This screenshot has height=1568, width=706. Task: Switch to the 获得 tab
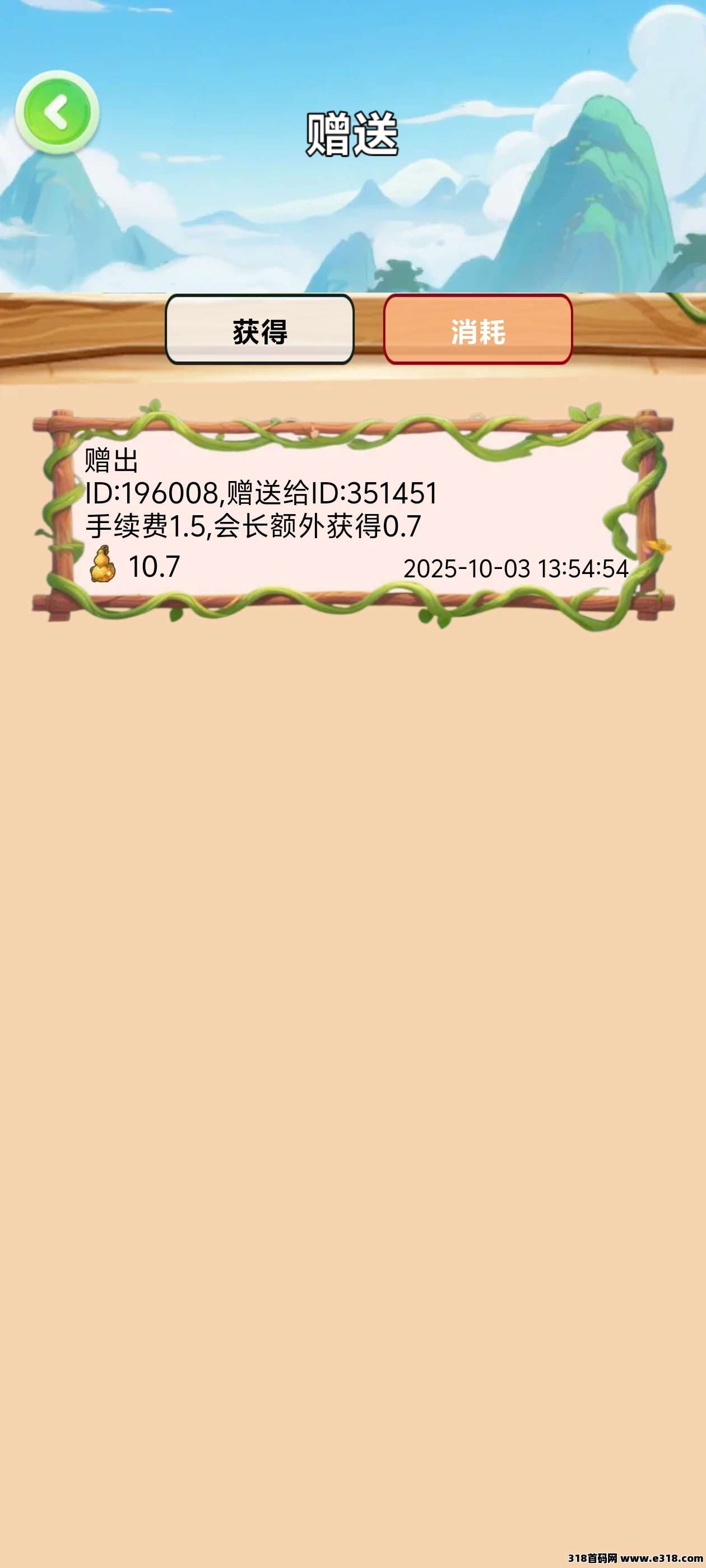coord(259,330)
